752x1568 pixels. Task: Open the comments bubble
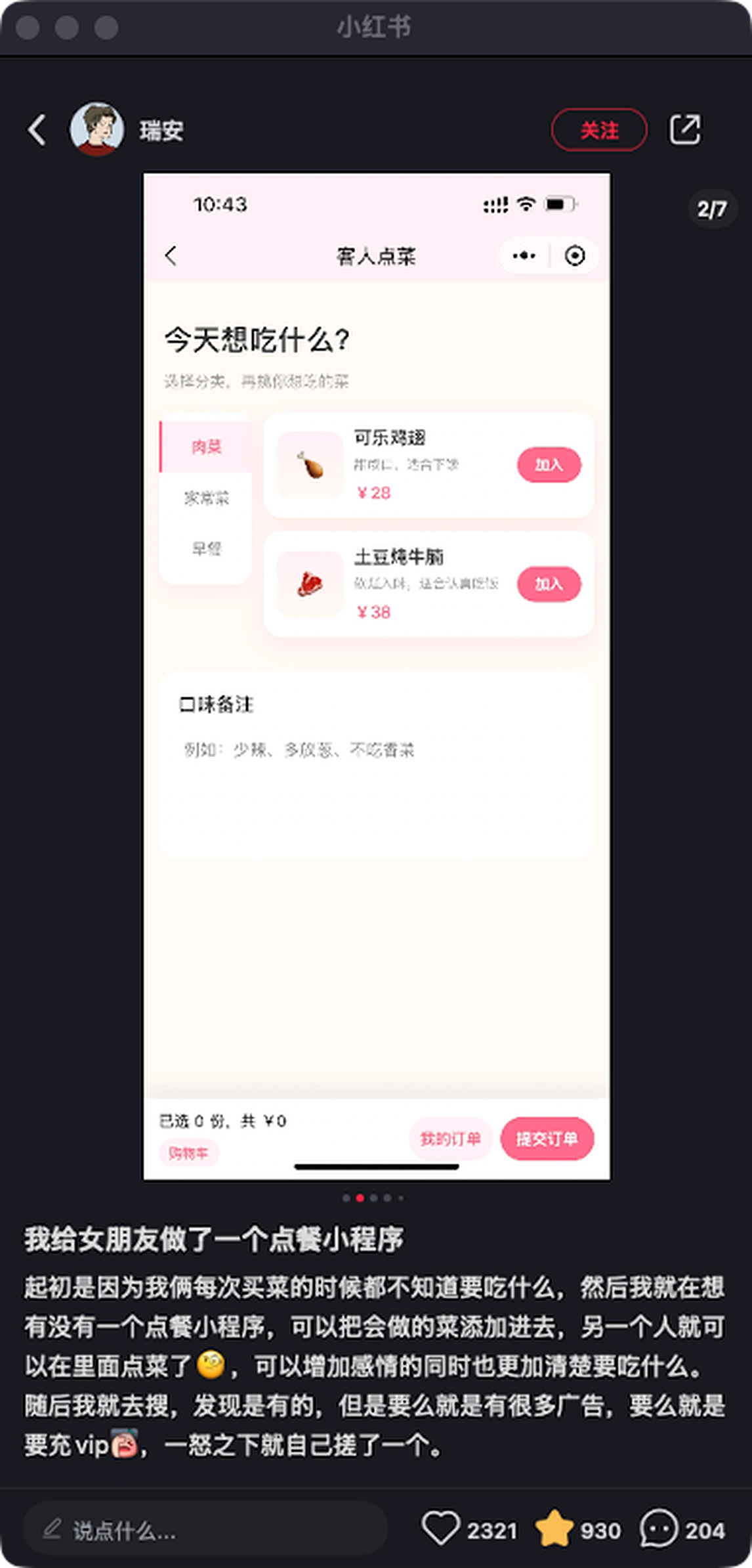pyautogui.click(x=658, y=1530)
